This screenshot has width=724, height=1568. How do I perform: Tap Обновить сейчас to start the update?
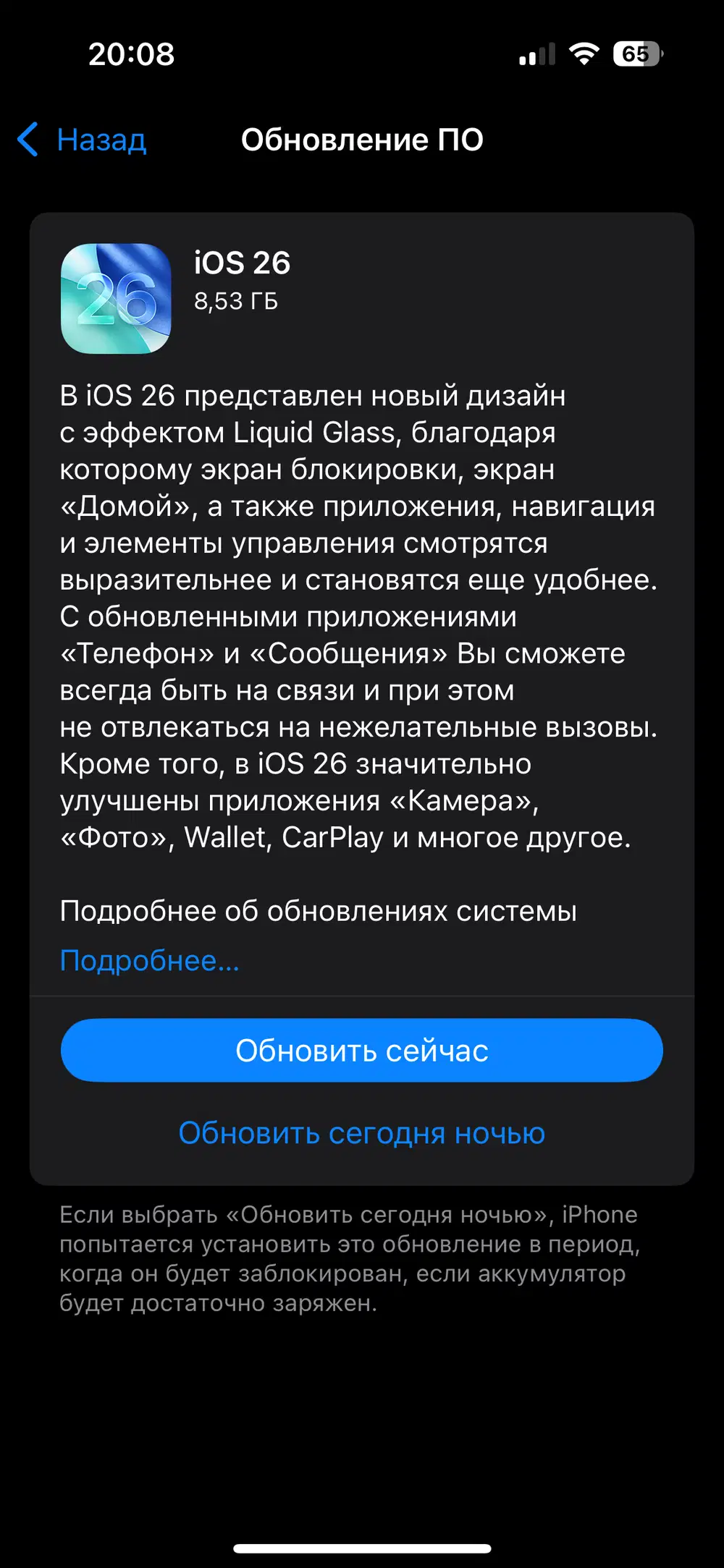(x=362, y=1051)
